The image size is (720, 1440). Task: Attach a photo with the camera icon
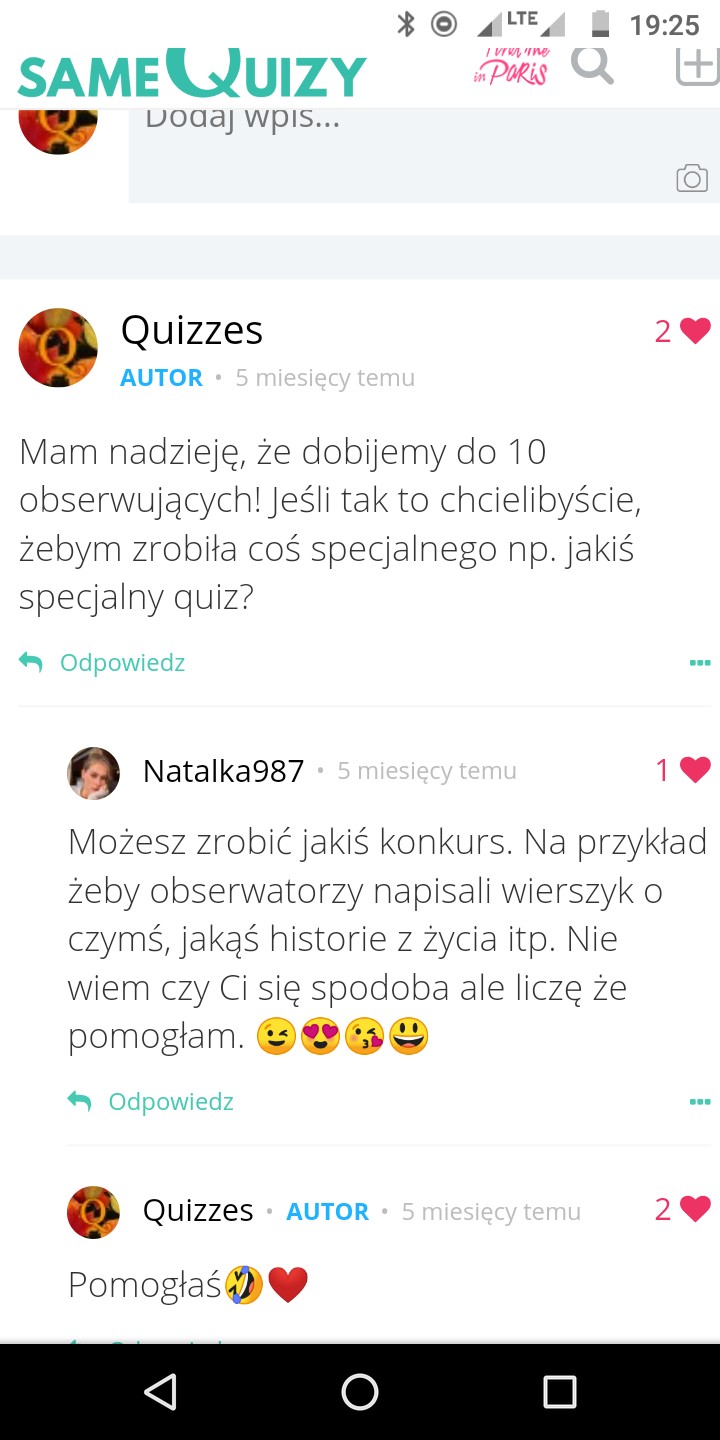692,179
